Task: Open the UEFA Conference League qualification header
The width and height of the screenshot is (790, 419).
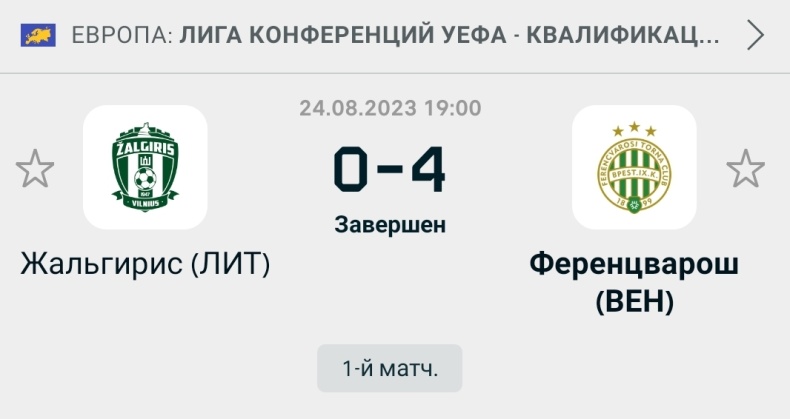Action: (395, 36)
